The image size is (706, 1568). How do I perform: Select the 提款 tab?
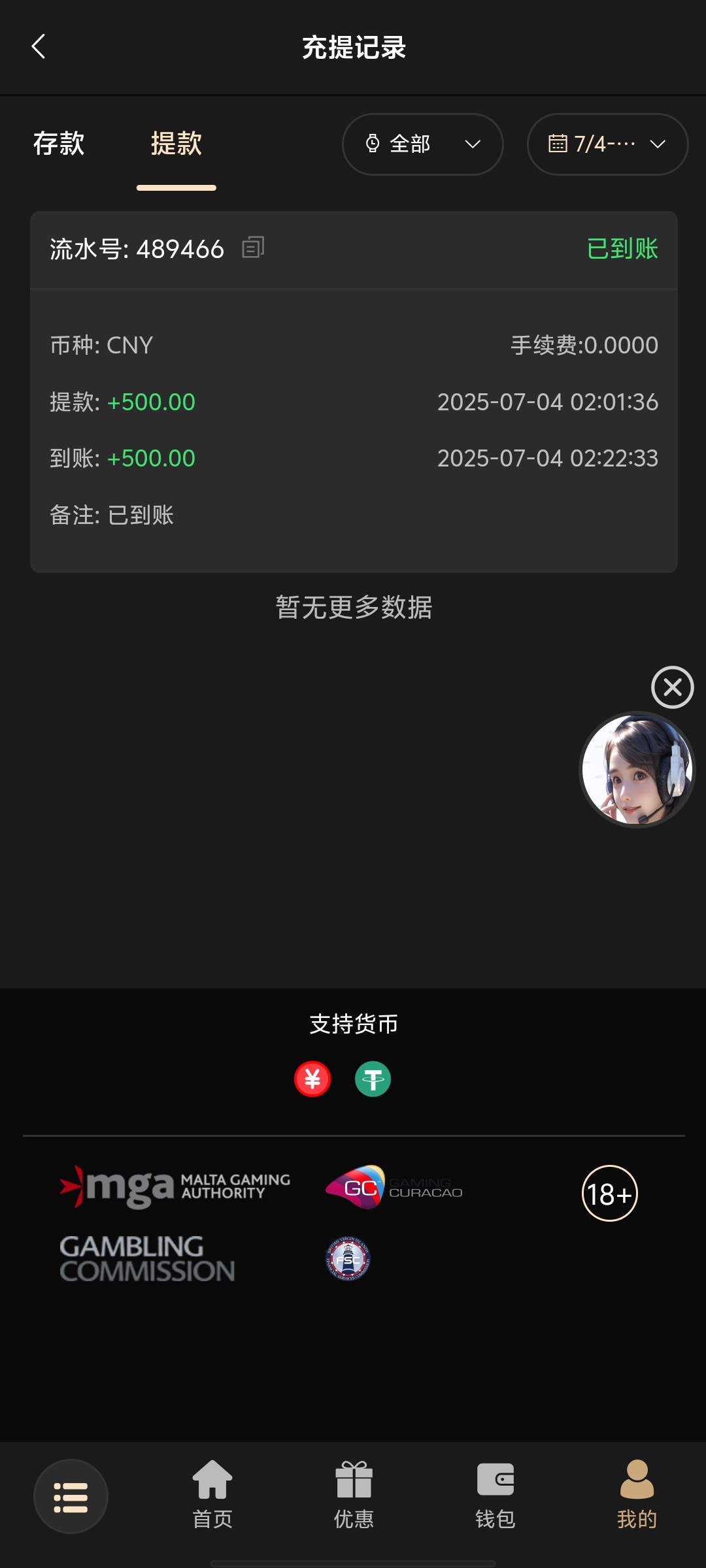[x=176, y=144]
